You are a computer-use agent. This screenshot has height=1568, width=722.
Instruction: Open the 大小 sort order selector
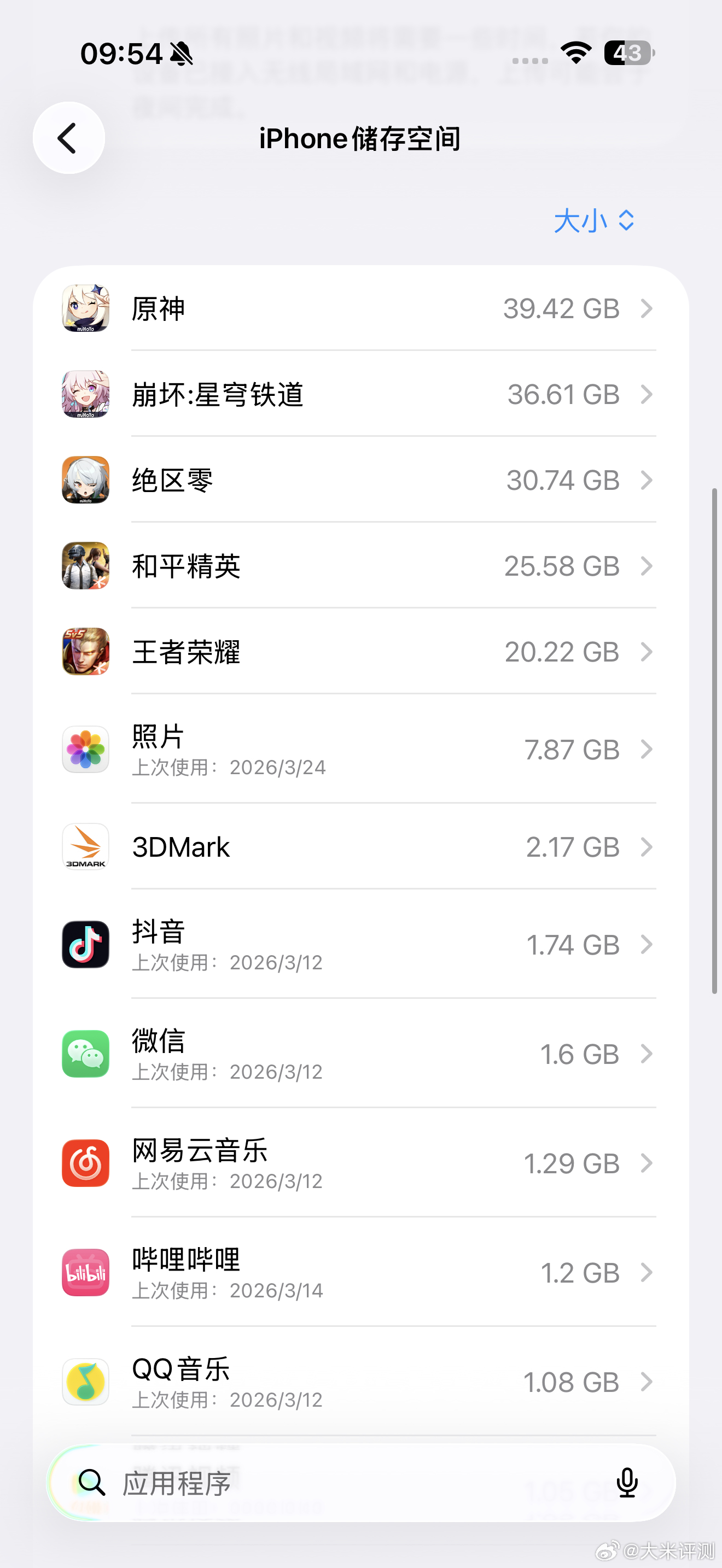pyautogui.click(x=594, y=221)
